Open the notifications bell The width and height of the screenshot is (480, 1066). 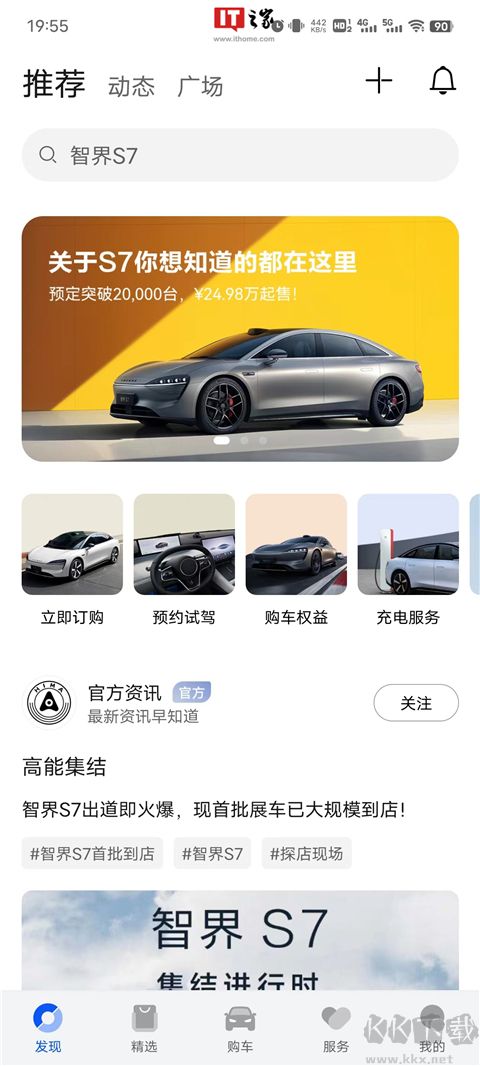(x=443, y=81)
